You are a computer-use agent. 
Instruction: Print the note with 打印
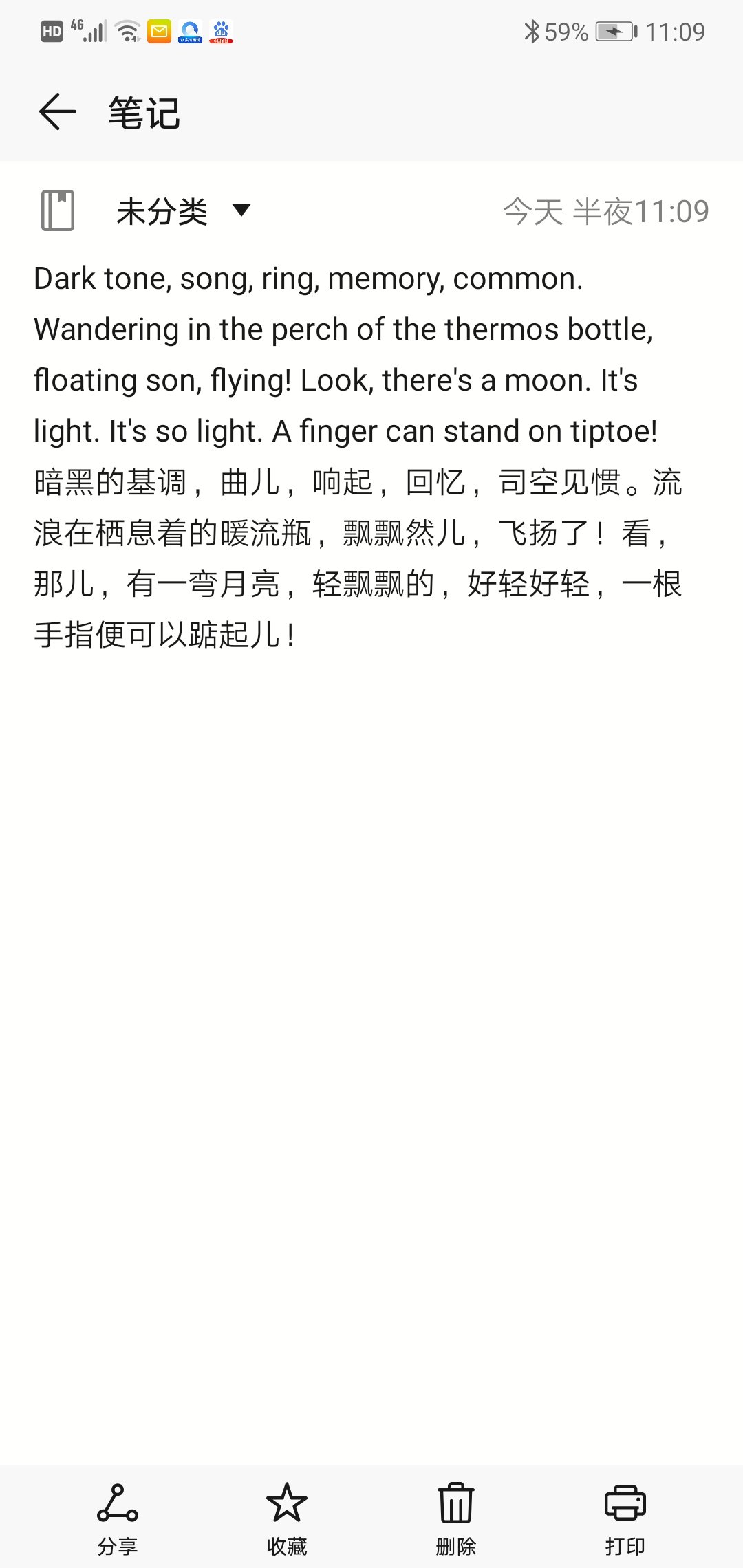click(x=625, y=1518)
